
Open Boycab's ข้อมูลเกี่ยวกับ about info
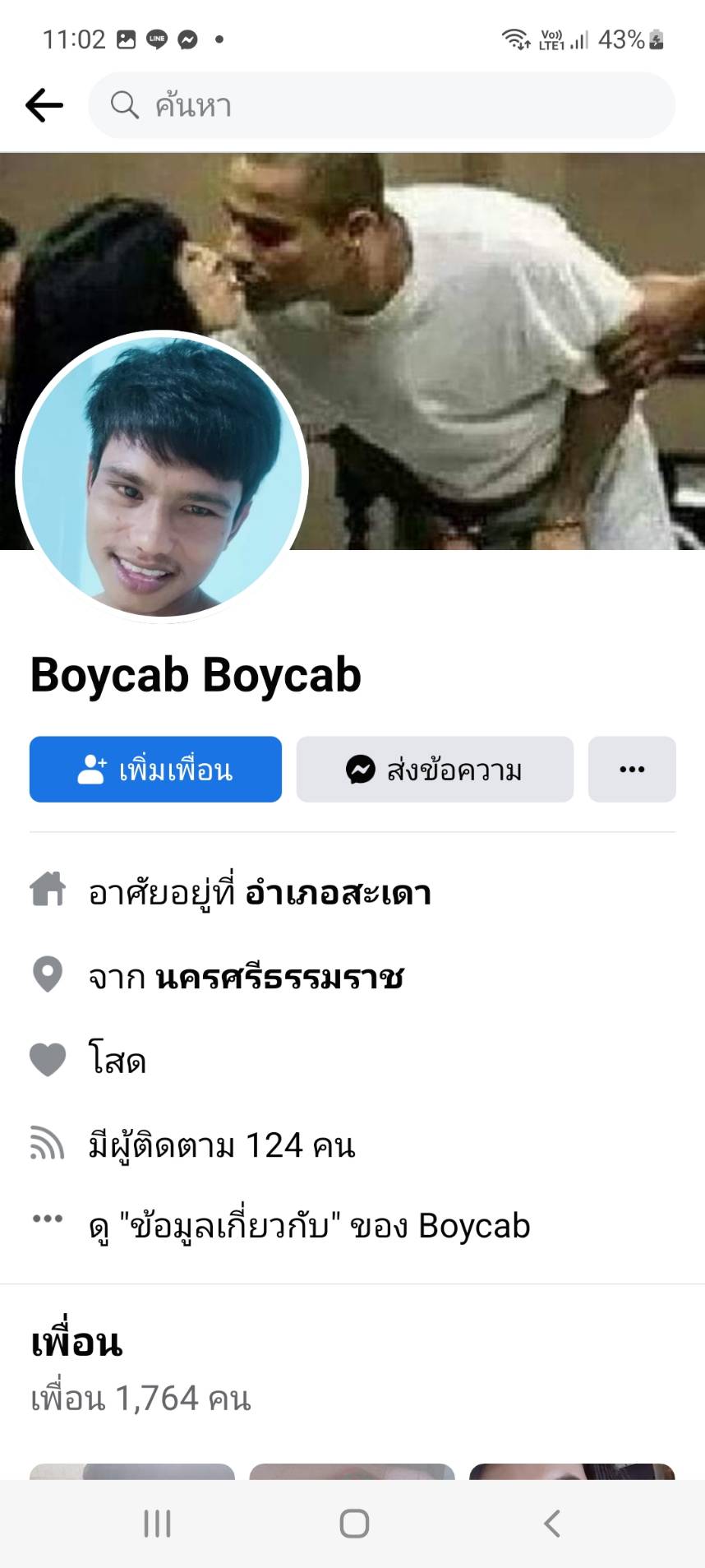tap(309, 1226)
